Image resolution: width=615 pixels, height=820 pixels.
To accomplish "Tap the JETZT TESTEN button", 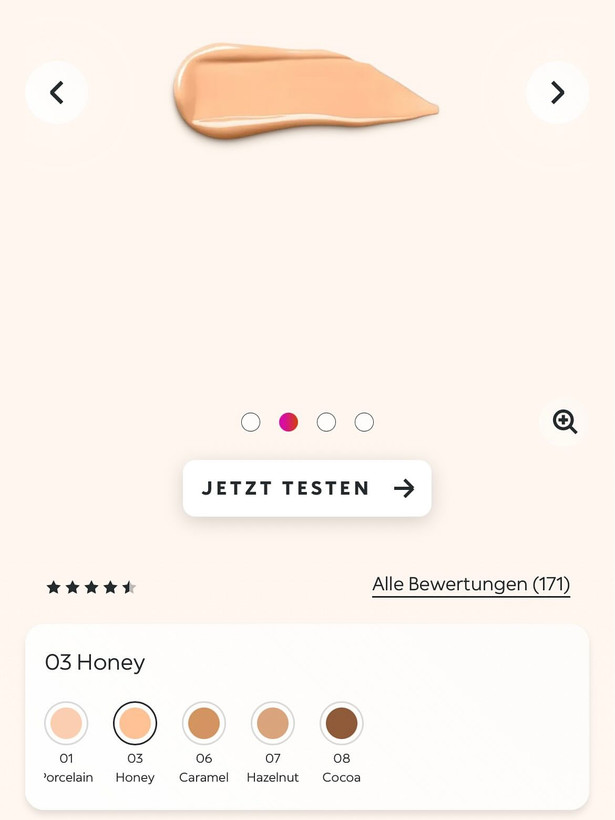I will click(307, 488).
